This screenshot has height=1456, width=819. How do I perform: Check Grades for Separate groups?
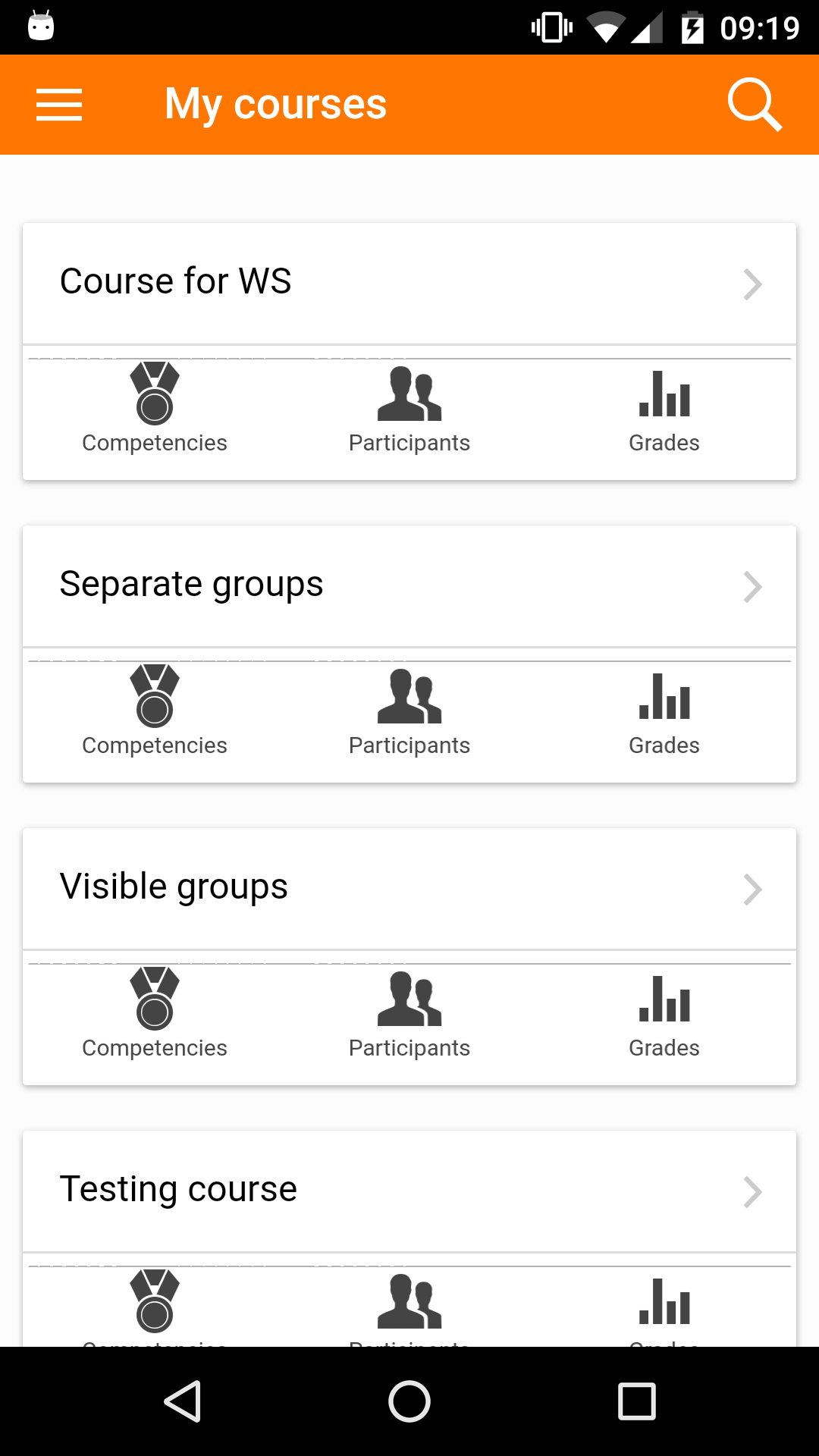coord(664,711)
